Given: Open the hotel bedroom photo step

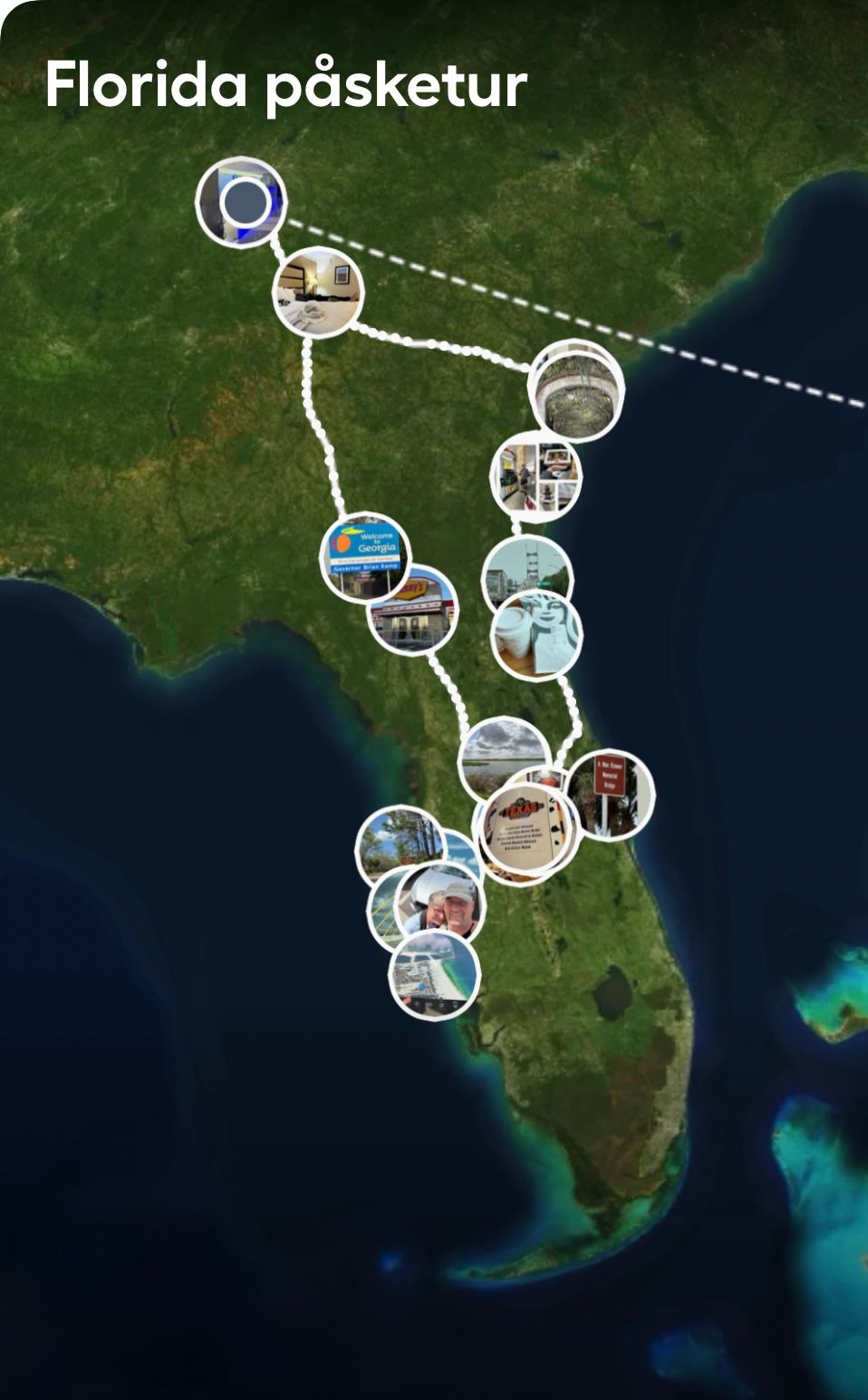Looking at the screenshot, I should pyautogui.click(x=318, y=293).
